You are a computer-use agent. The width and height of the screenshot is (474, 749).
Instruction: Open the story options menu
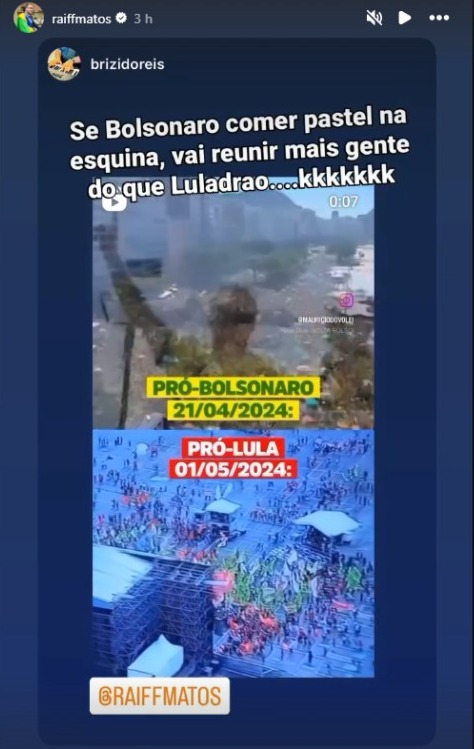[x=439, y=18]
